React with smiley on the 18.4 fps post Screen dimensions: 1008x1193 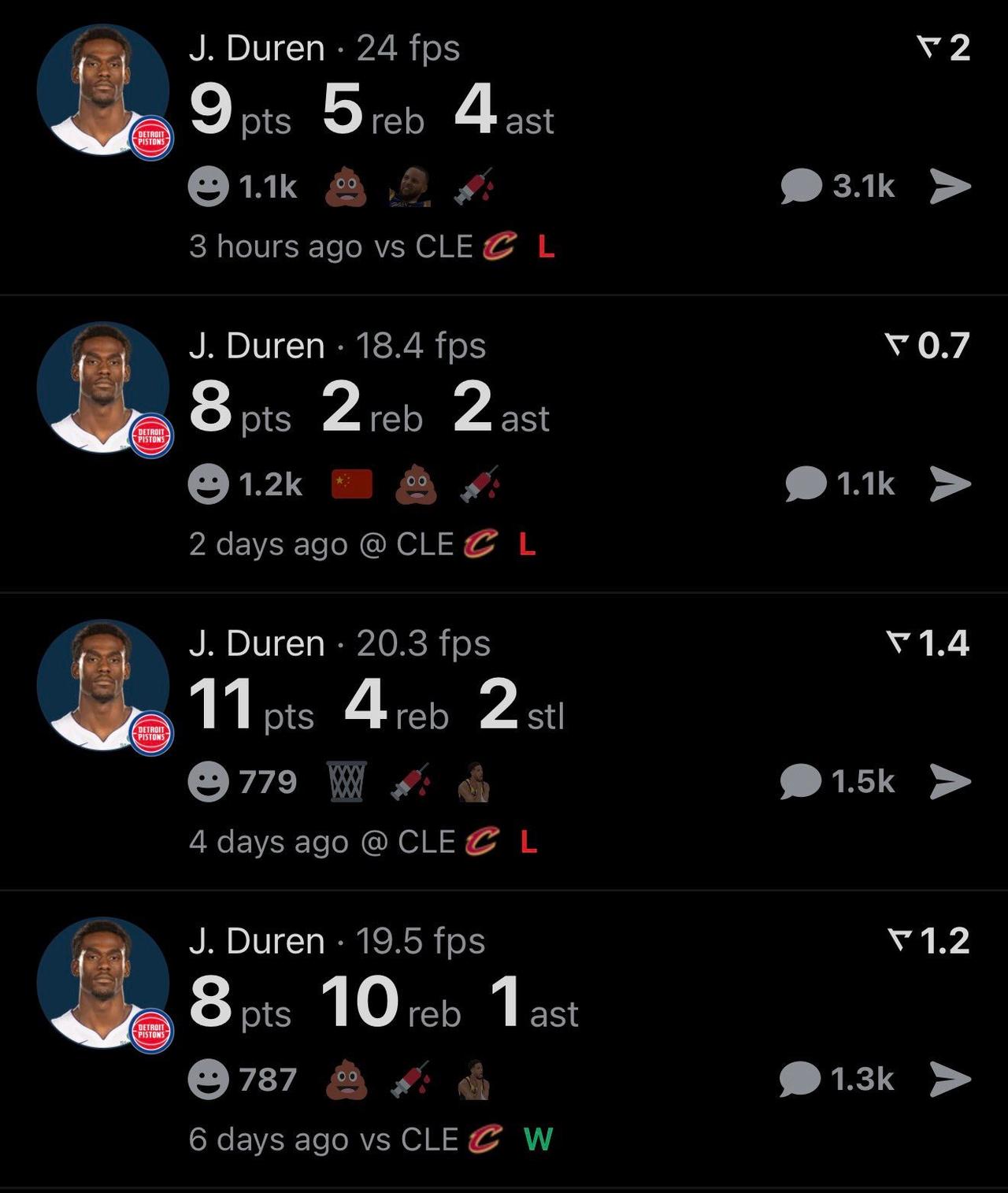coord(209,484)
